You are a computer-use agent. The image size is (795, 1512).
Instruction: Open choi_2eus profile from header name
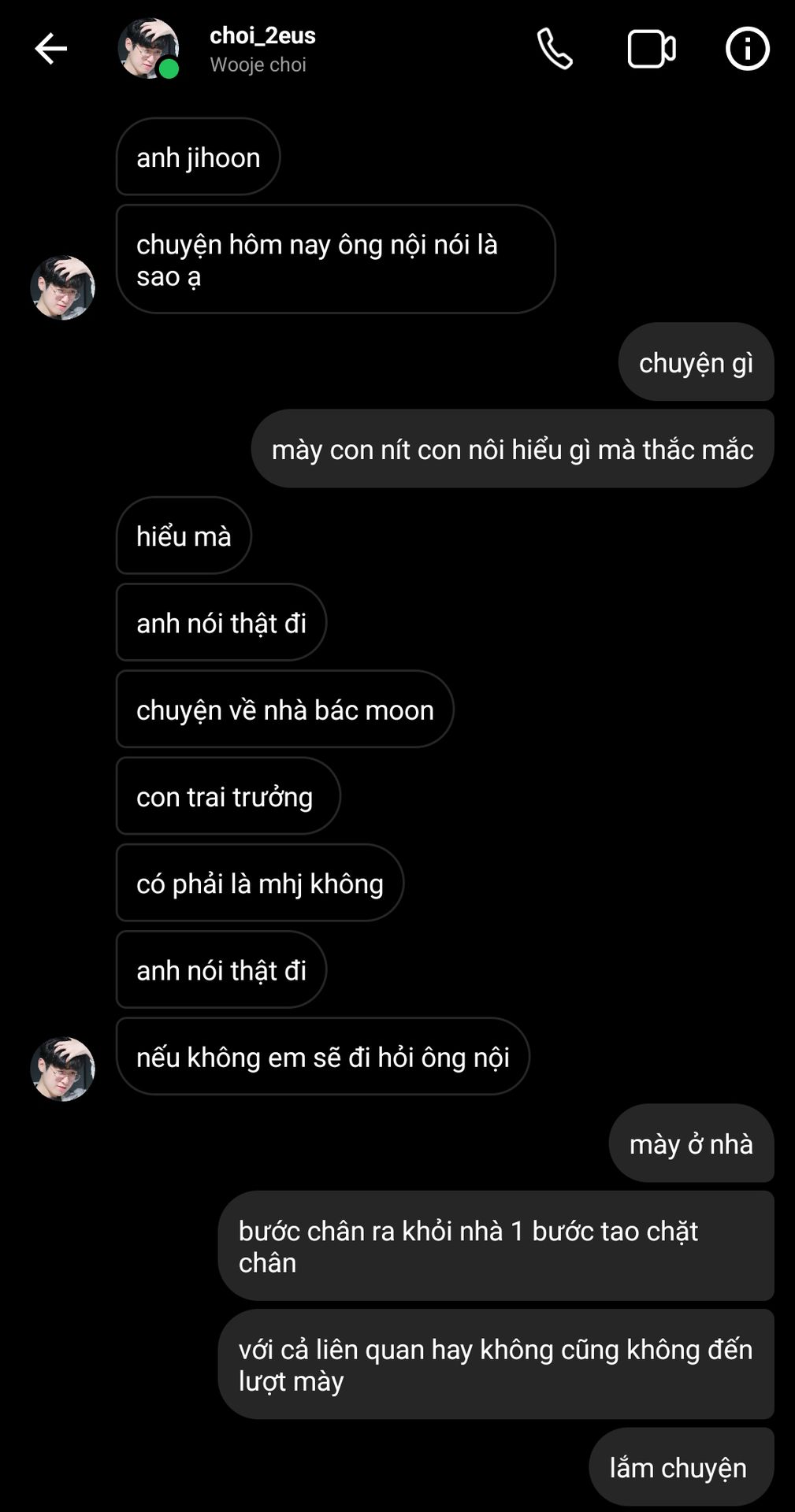(262, 36)
